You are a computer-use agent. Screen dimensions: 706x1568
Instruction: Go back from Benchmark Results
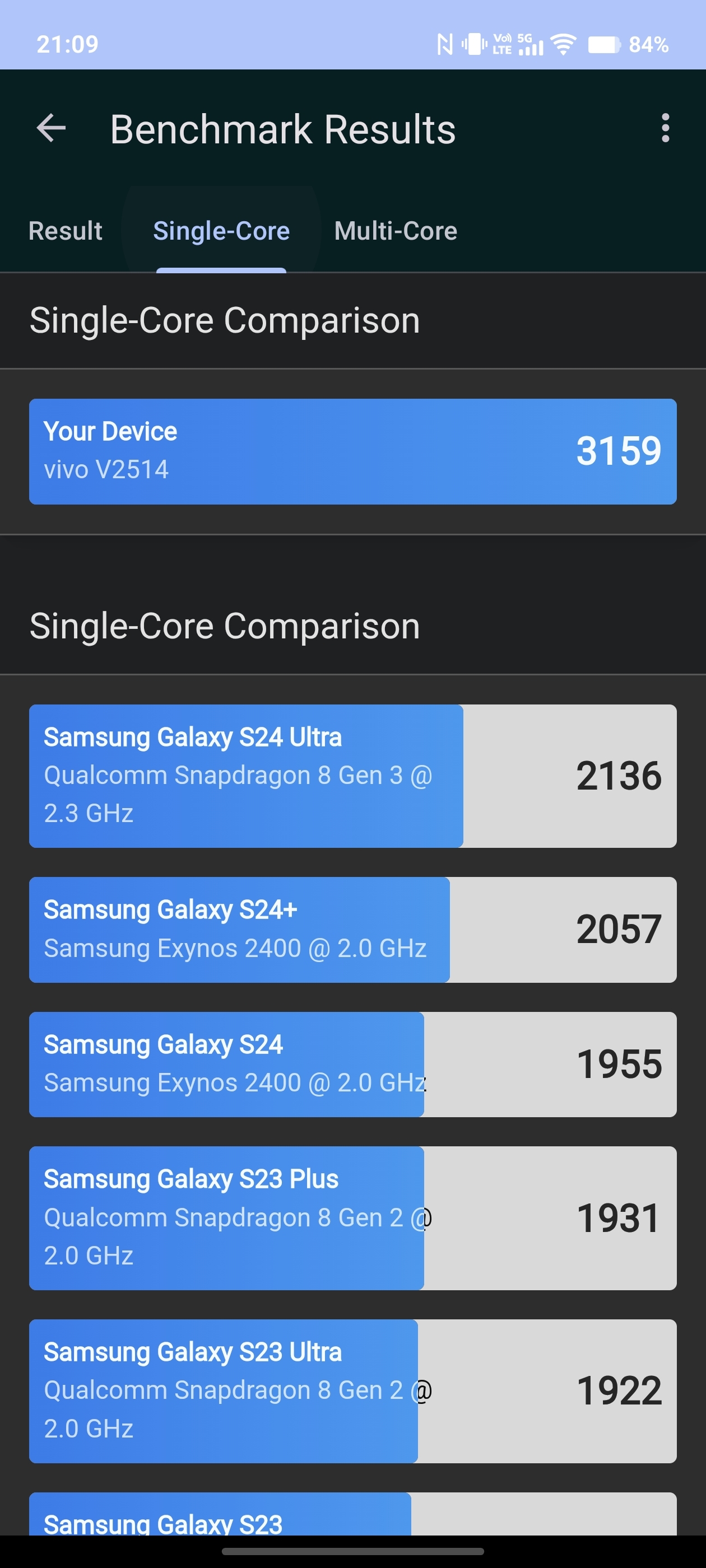(x=51, y=128)
